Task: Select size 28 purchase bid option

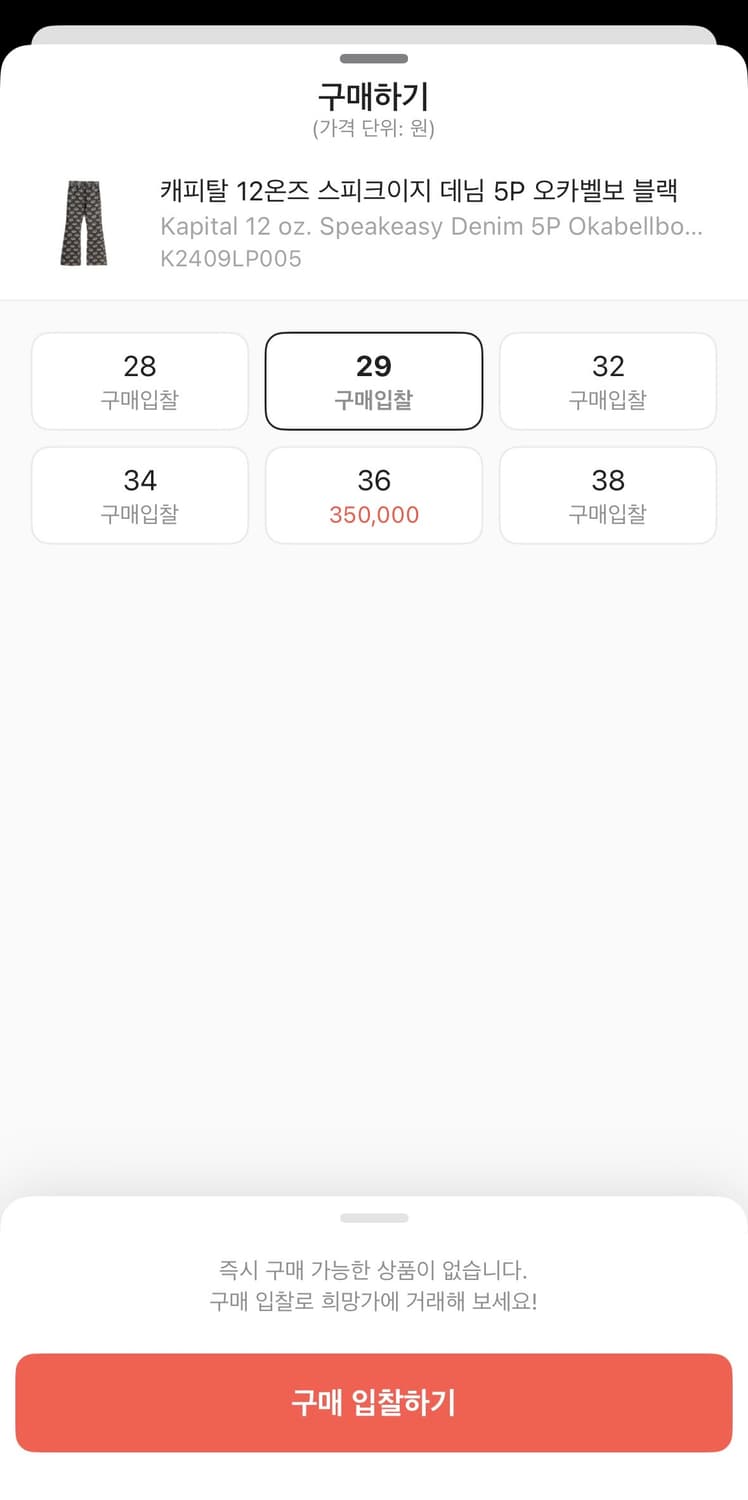Action: 139,381
